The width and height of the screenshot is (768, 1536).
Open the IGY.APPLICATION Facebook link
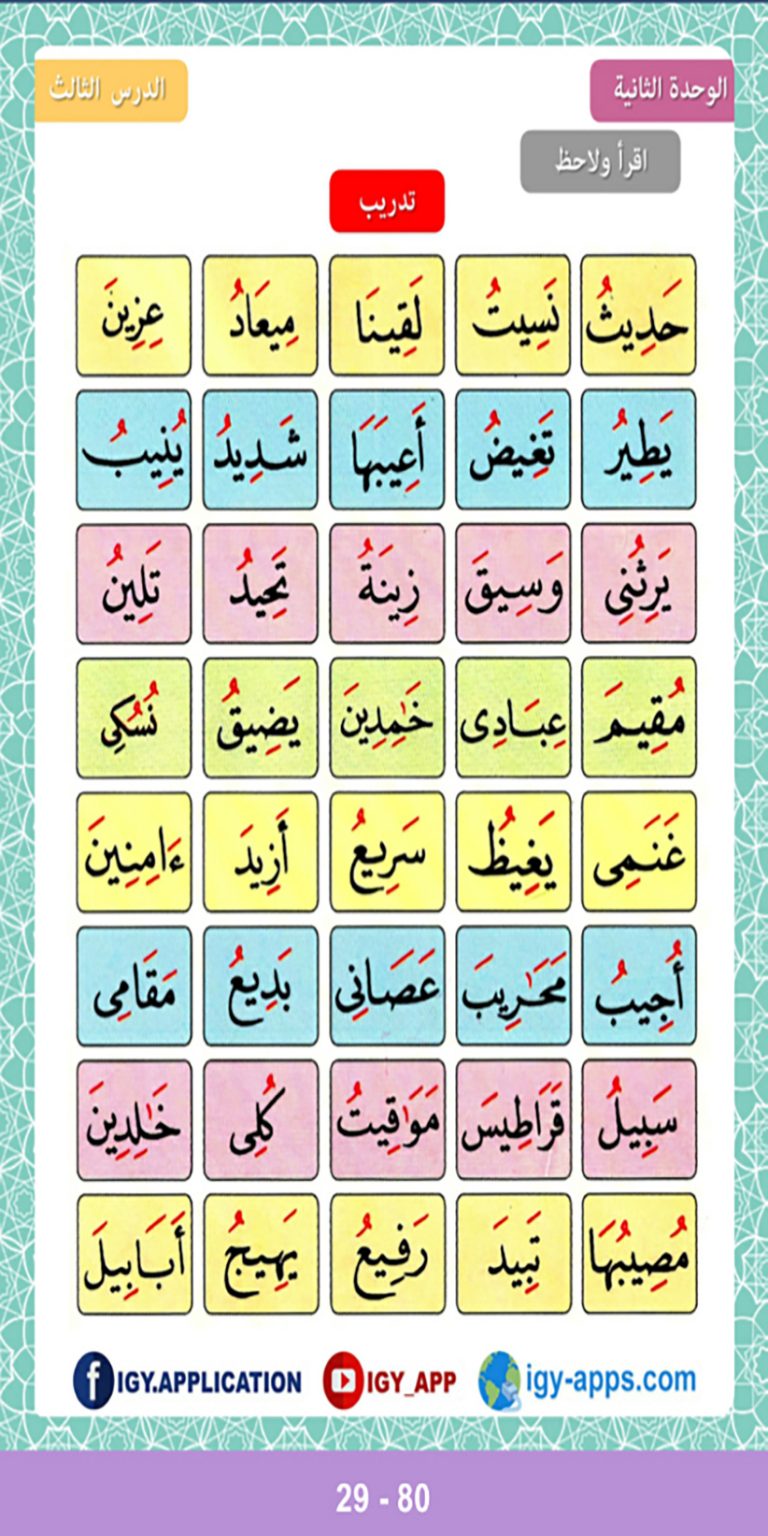coord(188,1381)
